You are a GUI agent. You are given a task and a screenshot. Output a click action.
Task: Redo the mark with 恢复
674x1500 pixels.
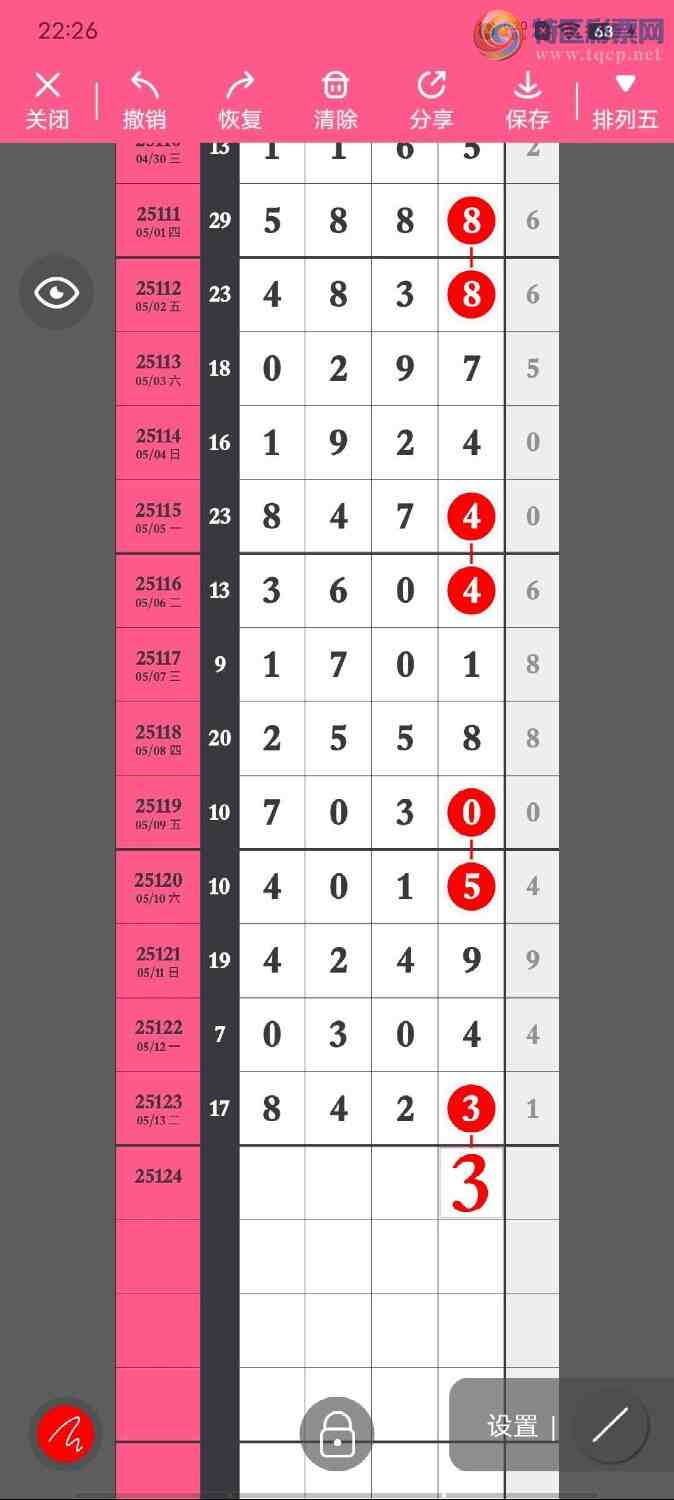(x=240, y=101)
